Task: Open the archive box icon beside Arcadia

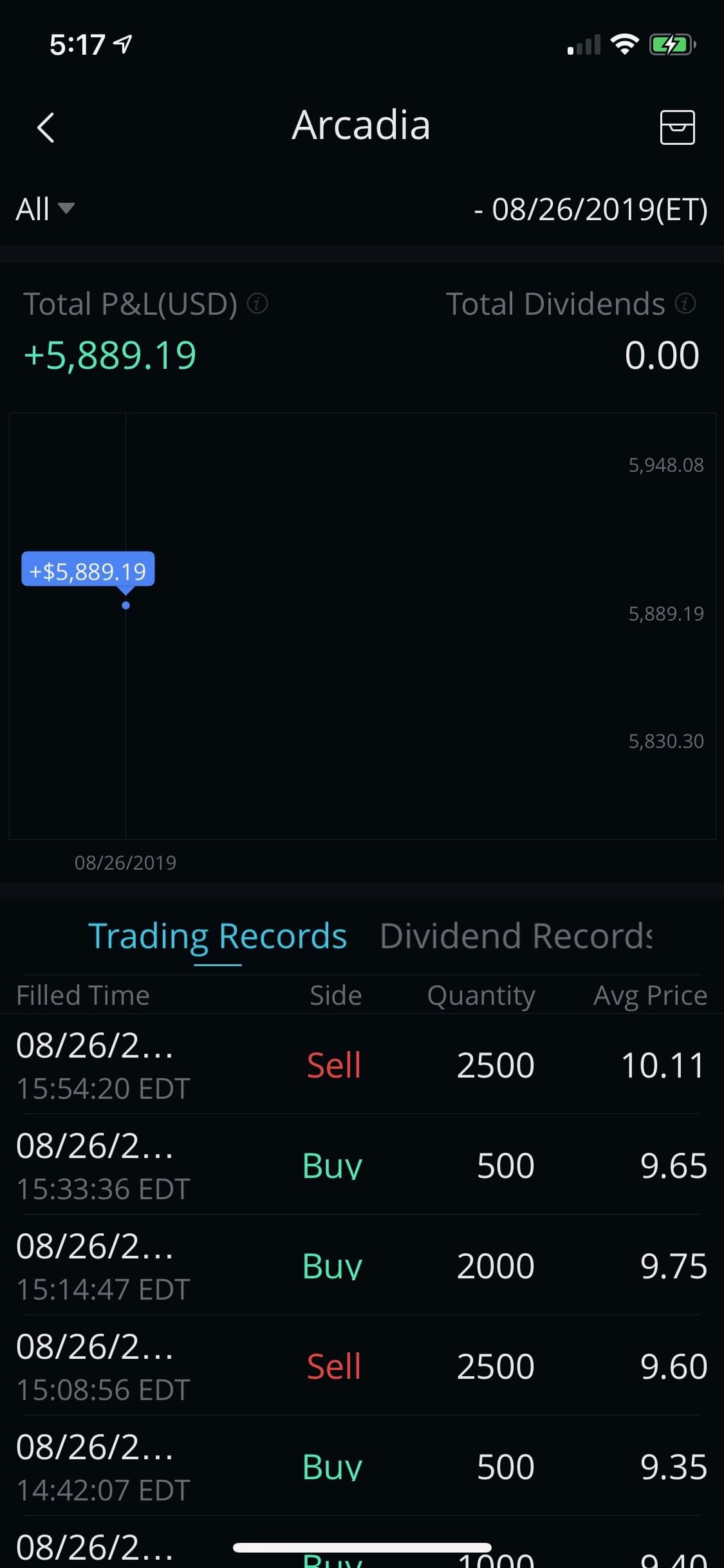Action: tap(677, 127)
